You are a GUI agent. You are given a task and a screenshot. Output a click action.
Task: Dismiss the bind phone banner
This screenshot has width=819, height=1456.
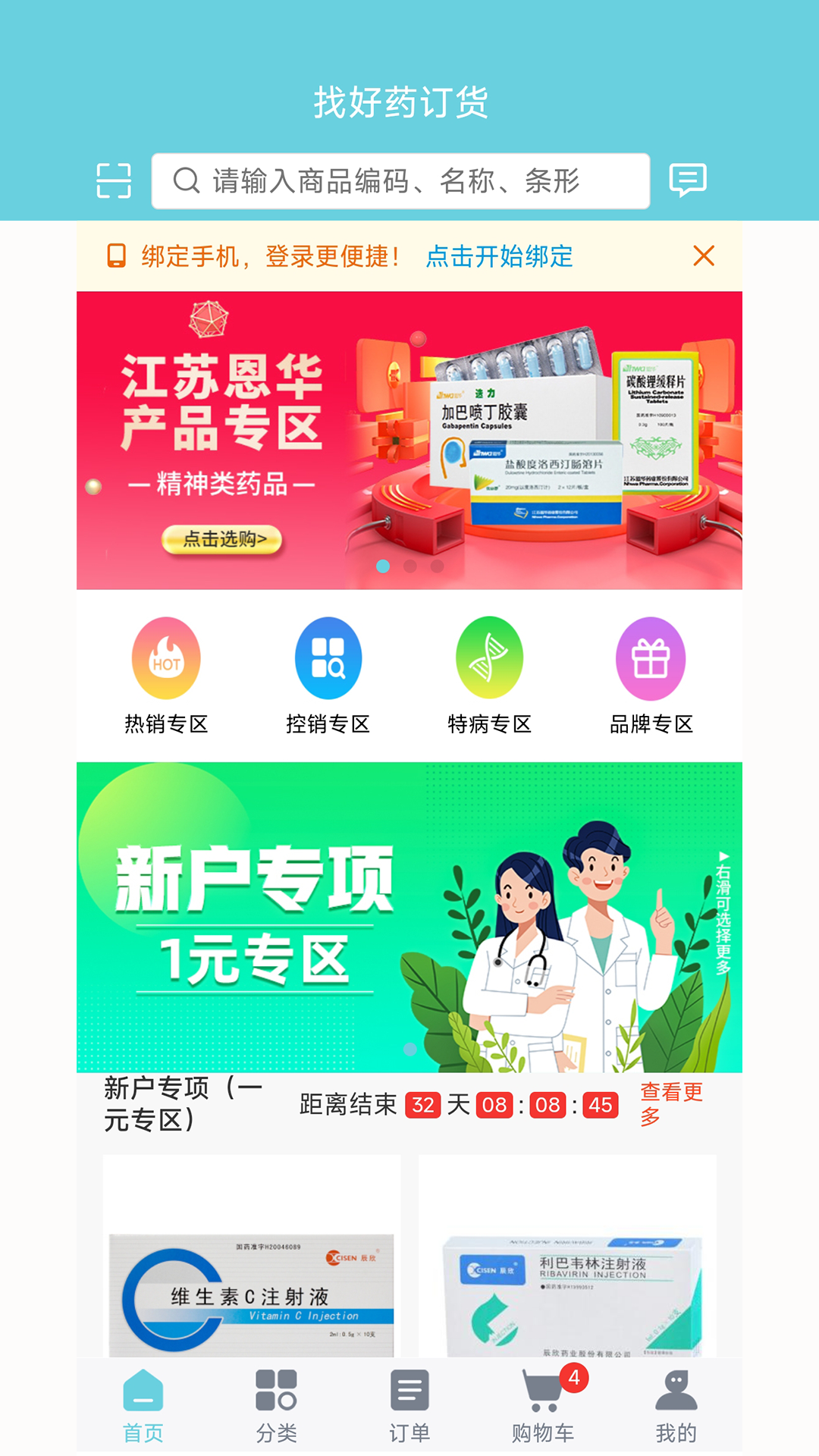[x=704, y=256]
